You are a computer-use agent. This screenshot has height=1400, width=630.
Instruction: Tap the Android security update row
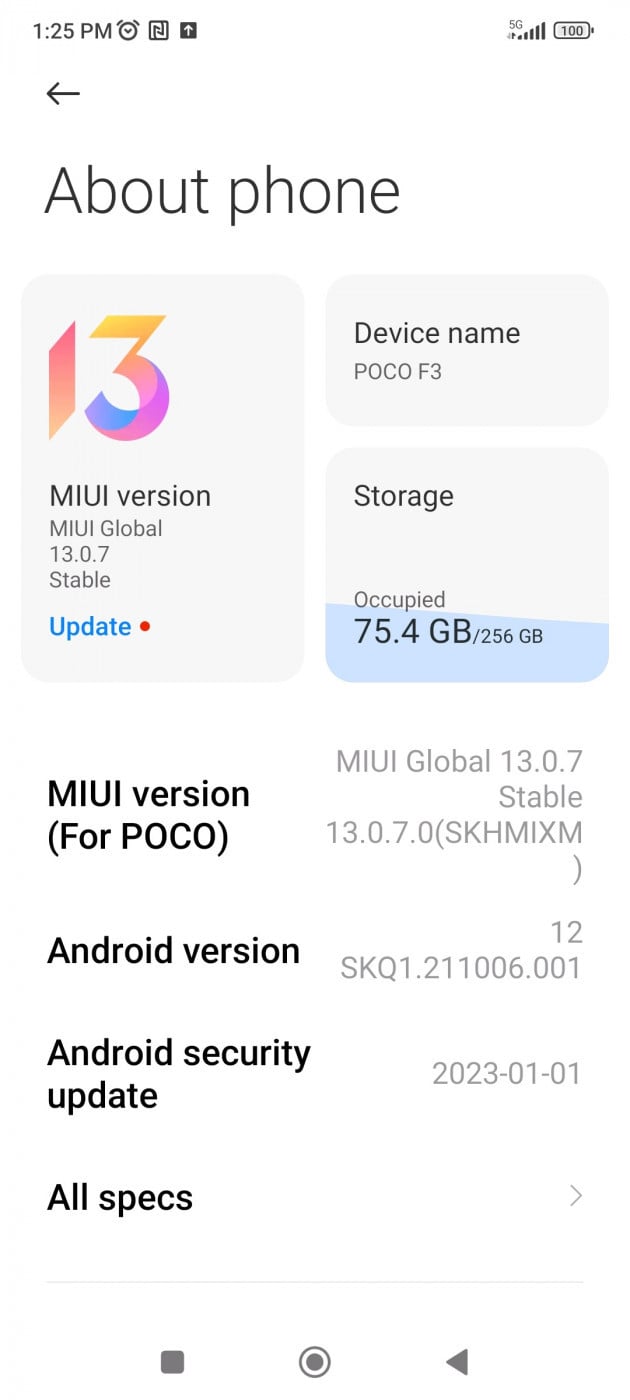pos(314,1074)
